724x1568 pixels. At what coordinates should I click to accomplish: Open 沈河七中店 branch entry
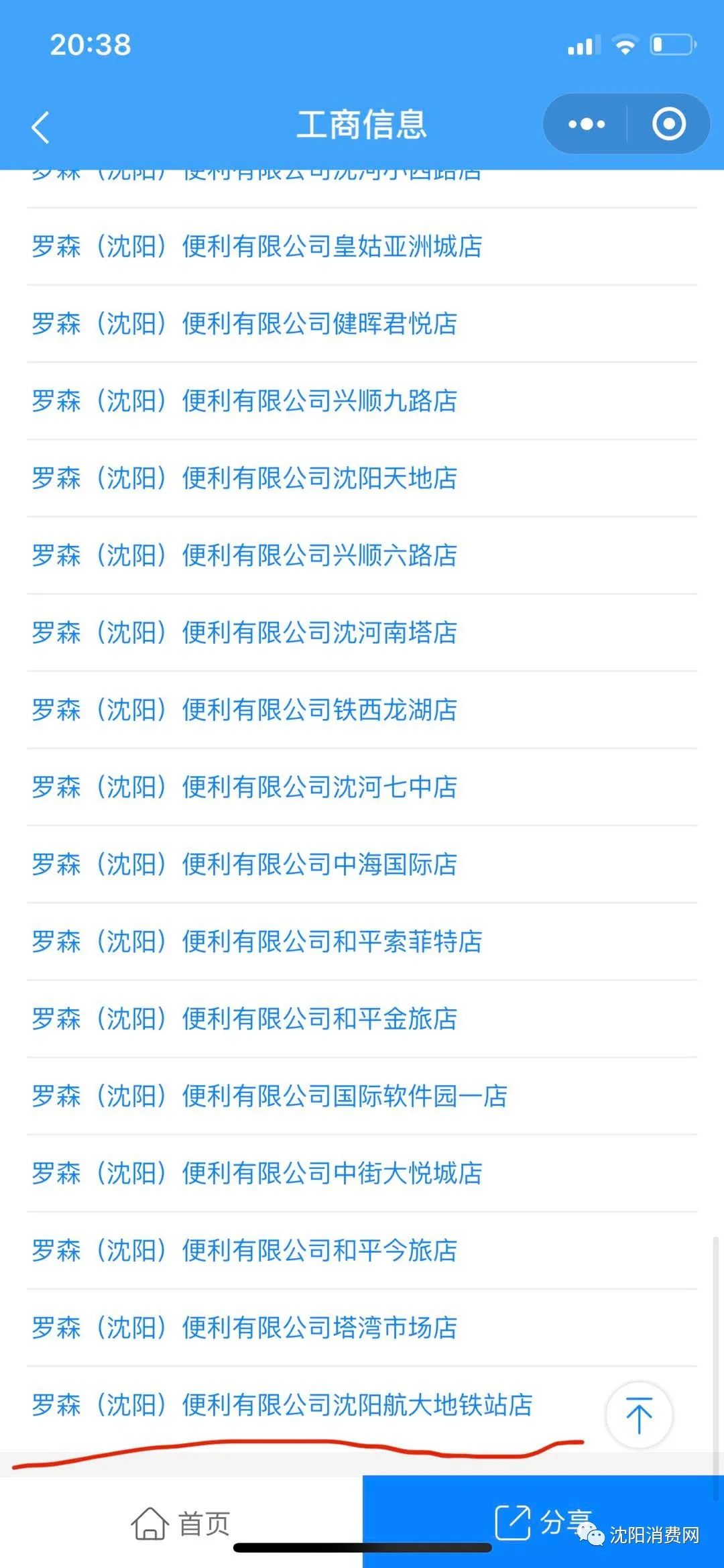tap(245, 787)
